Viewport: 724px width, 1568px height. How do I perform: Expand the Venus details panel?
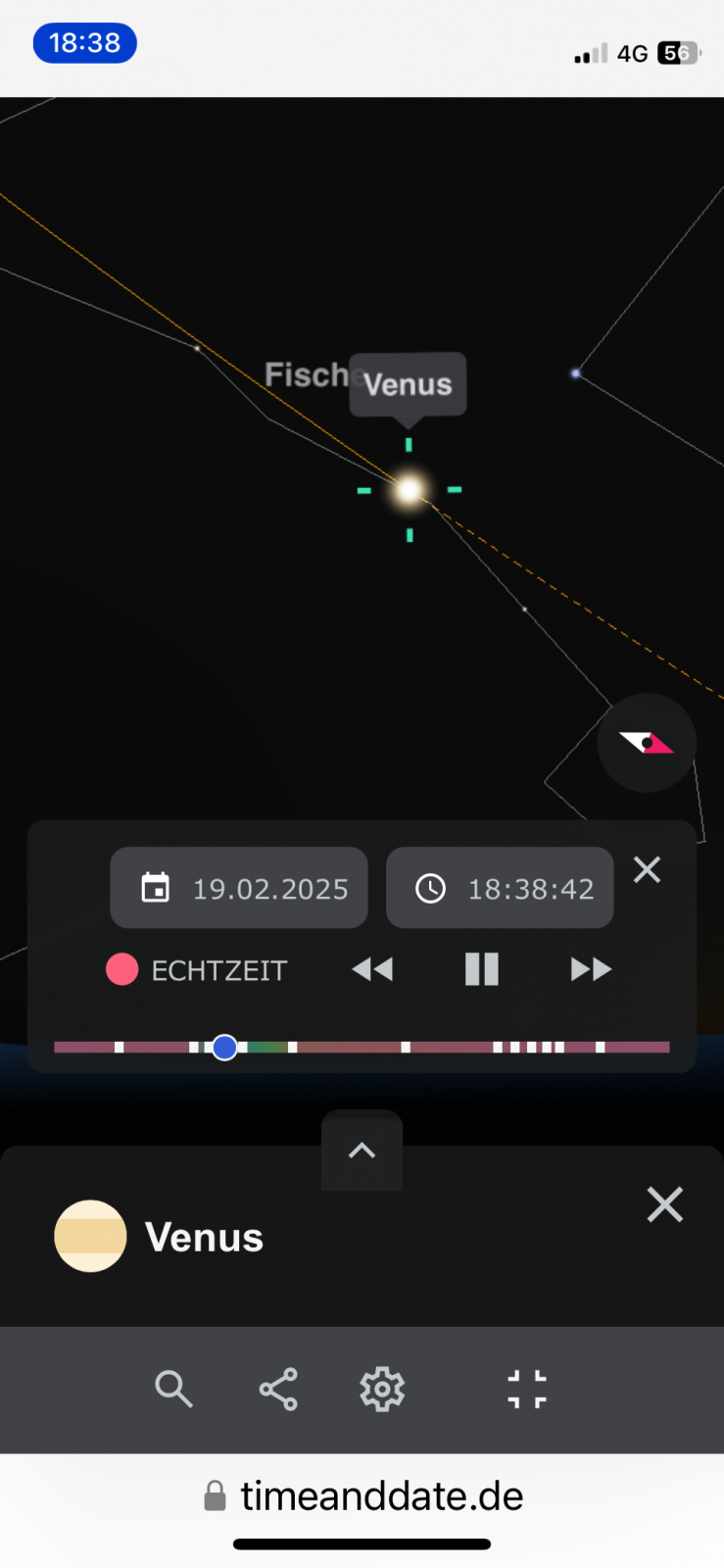pyautogui.click(x=362, y=1151)
